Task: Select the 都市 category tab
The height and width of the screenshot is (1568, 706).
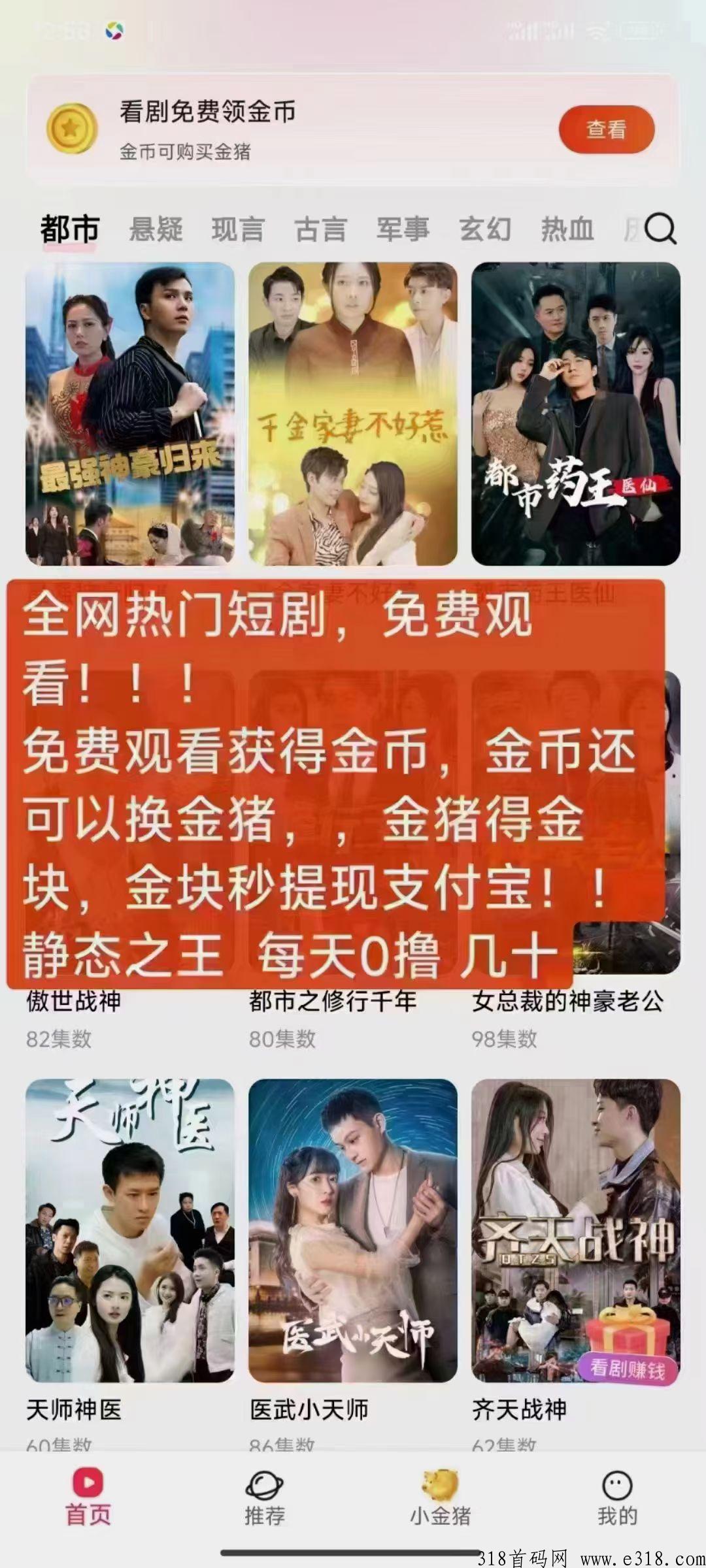Action: 69,229
